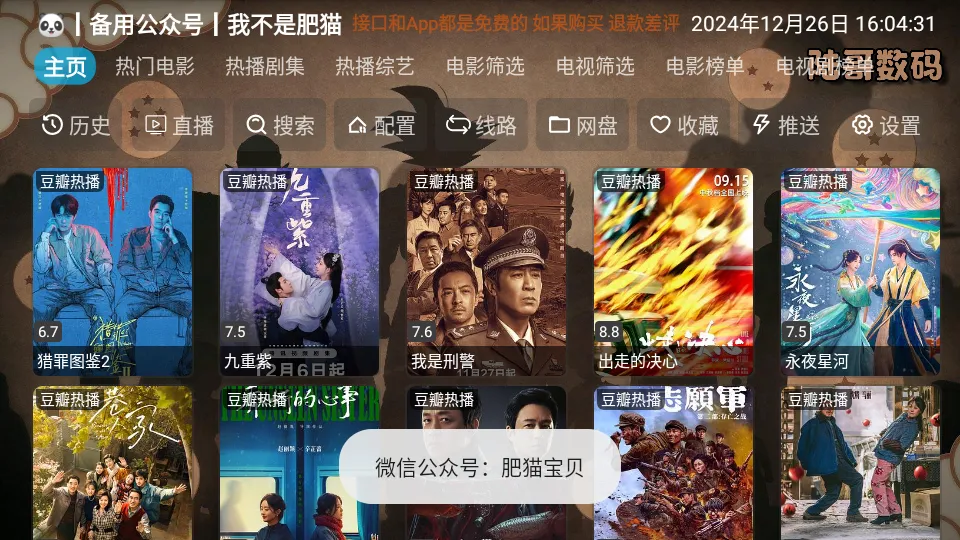Open the 九重紫 show card
This screenshot has height=540, width=960.
coord(300,271)
